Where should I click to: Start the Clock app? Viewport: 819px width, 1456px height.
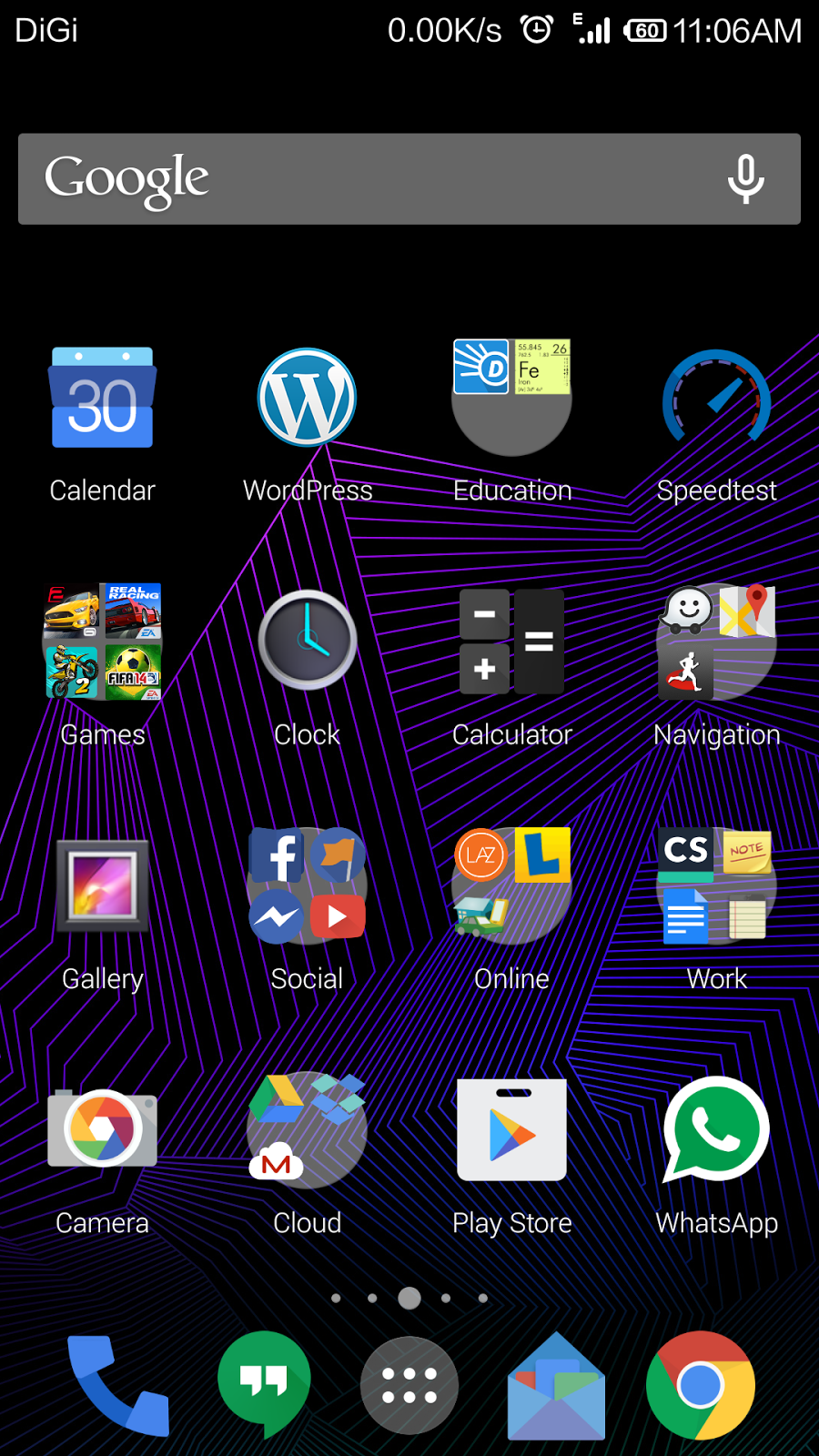(x=307, y=642)
